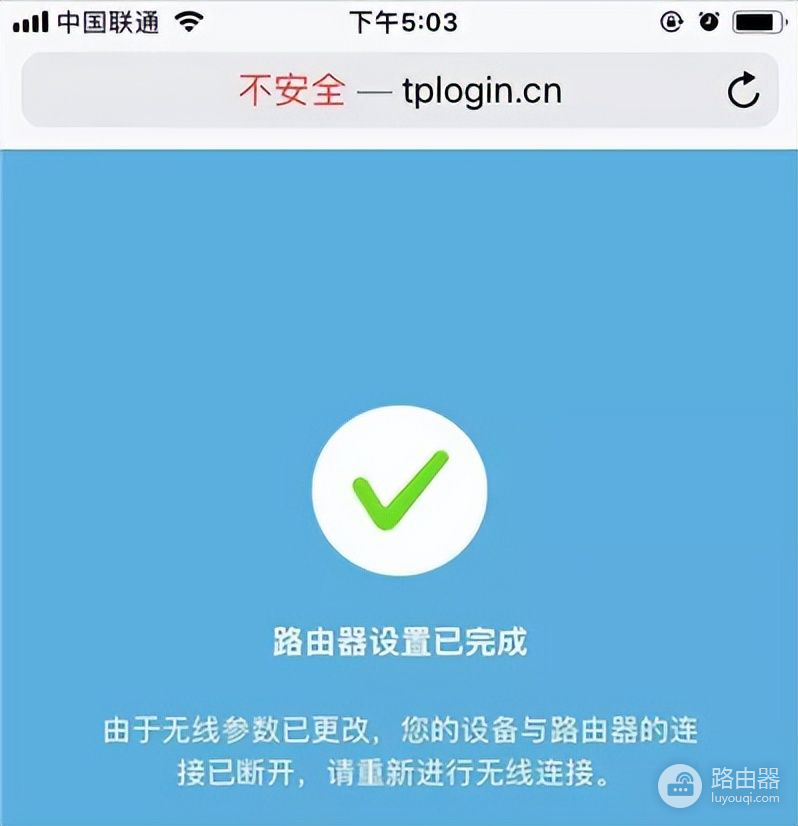
Task: Tap the tplogin.cn address bar
Action: 400,91
